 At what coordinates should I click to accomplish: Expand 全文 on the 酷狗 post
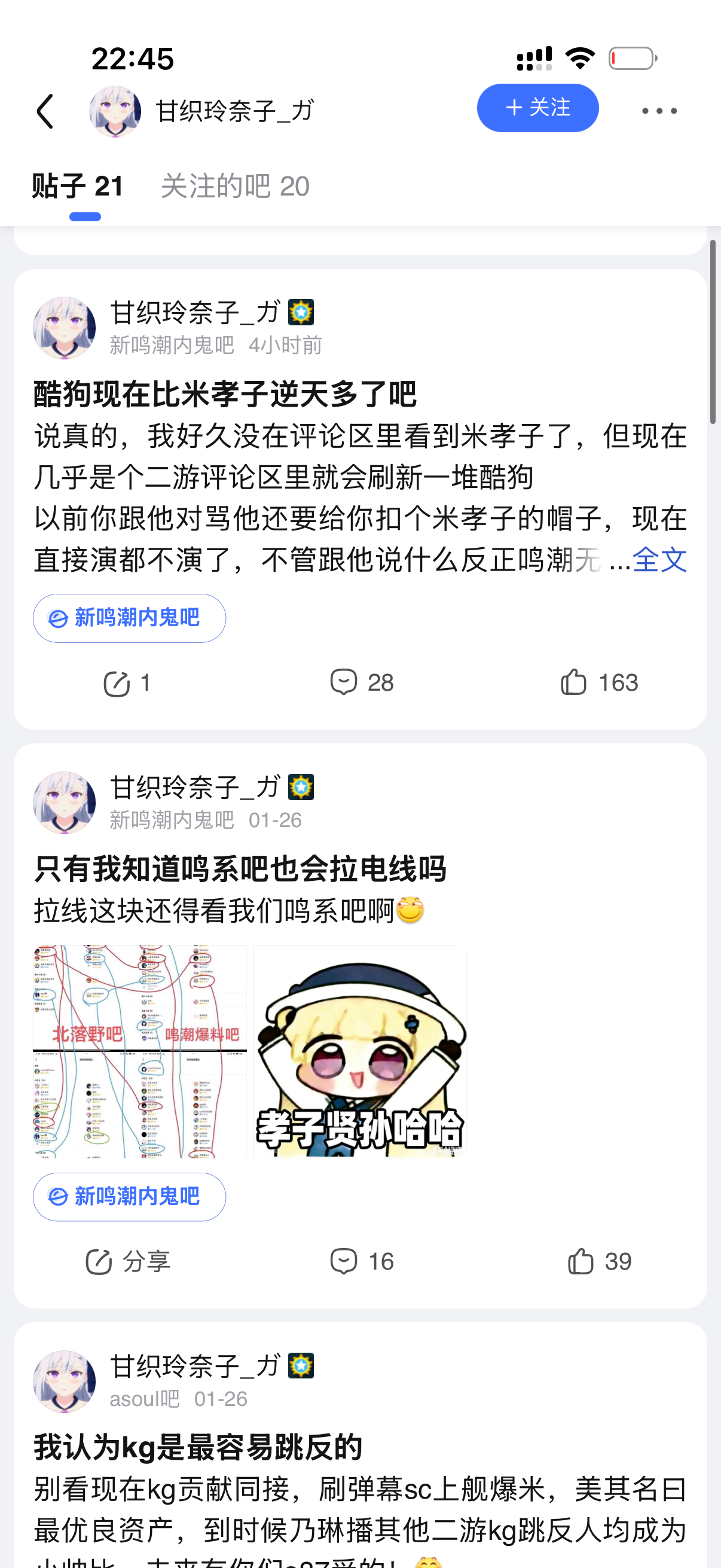pyautogui.click(x=659, y=559)
